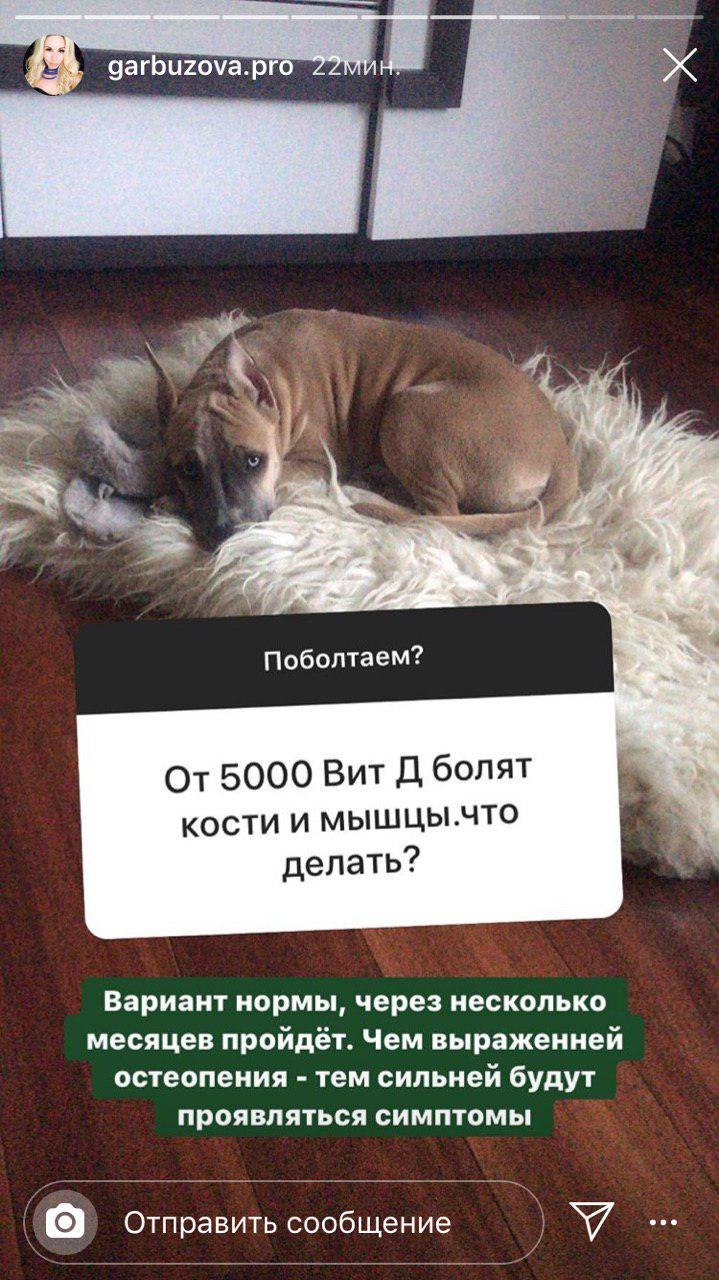Share this story via the paper plane
Screen dimensions: 719x1280
[591, 1221]
